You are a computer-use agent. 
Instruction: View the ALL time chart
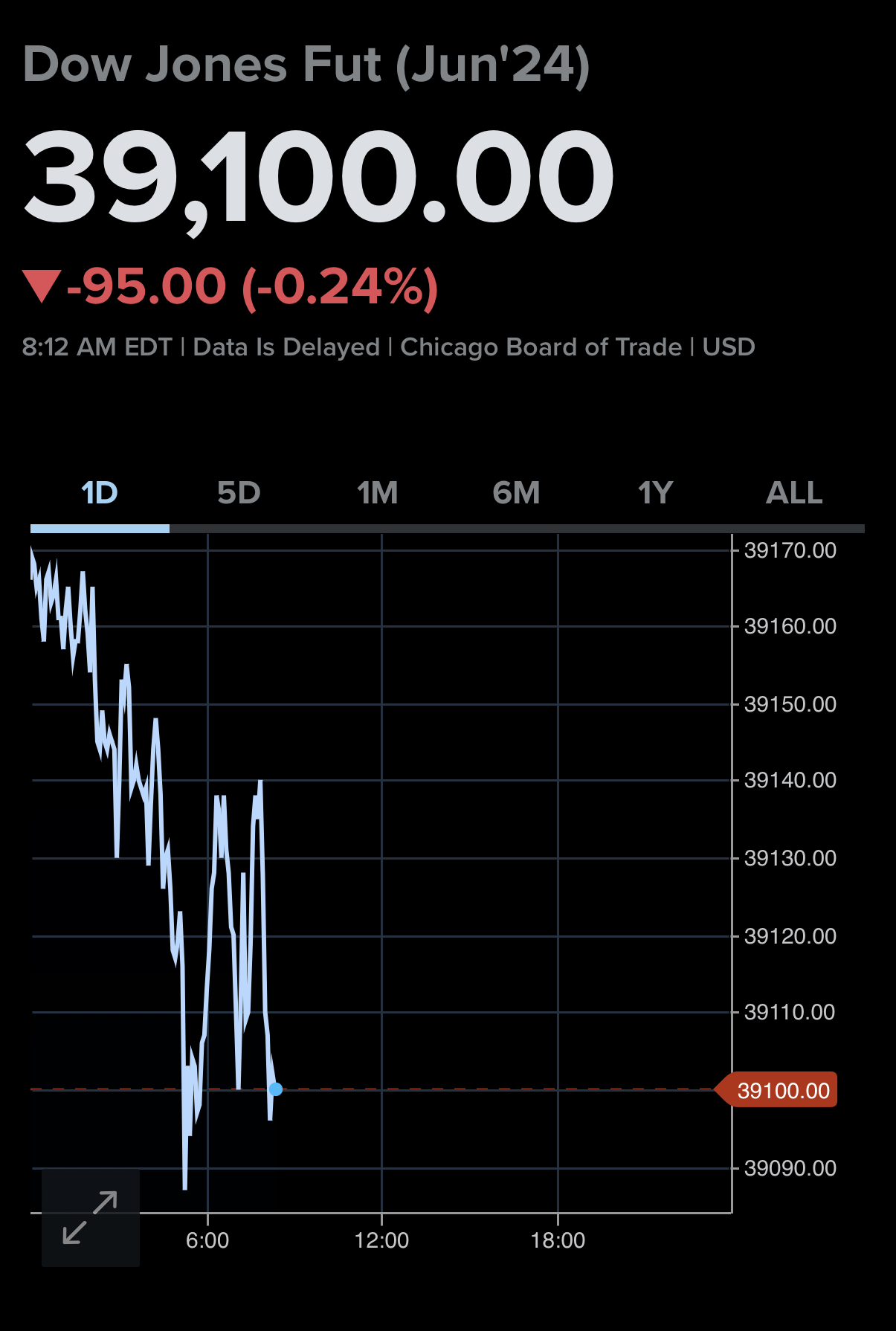pyautogui.click(x=794, y=493)
